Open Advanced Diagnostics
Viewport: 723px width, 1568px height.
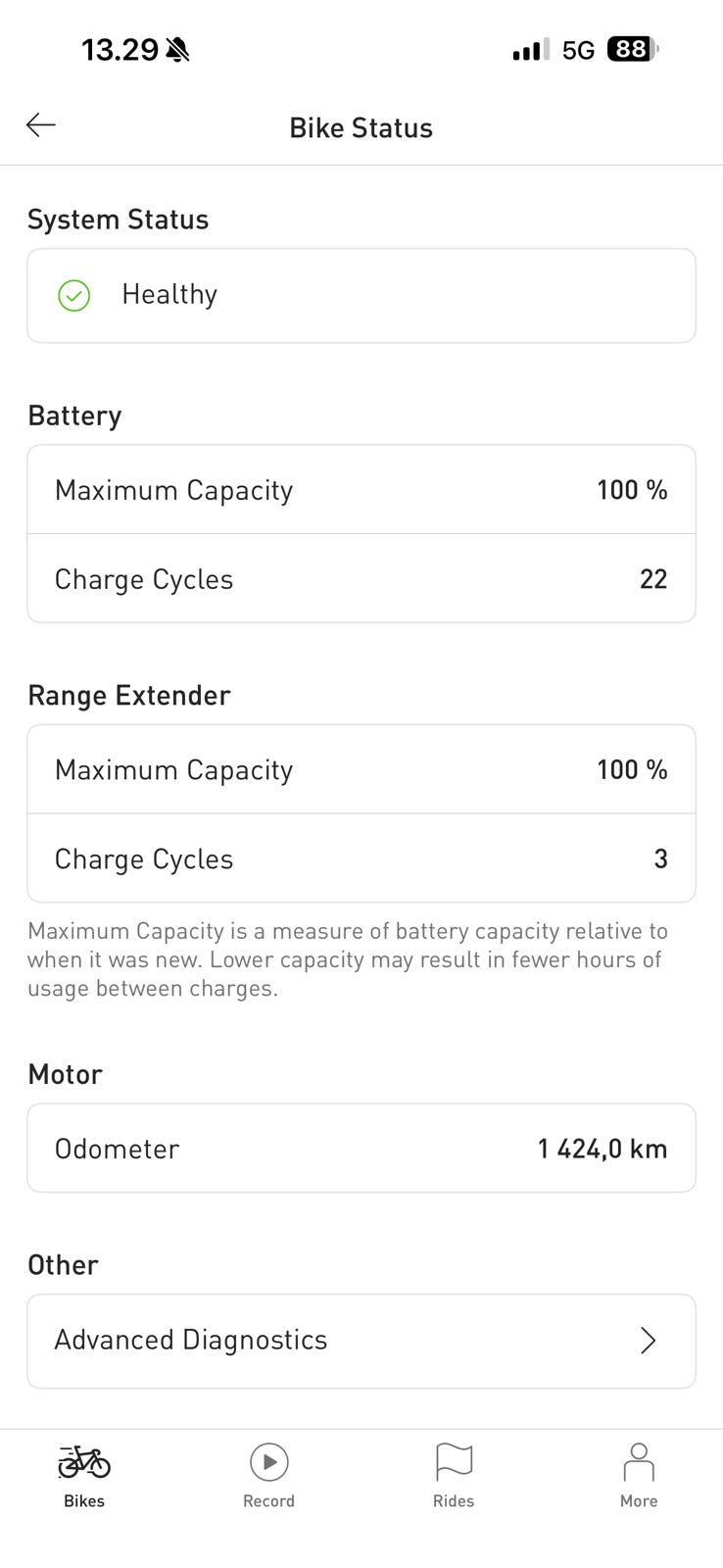pyautogui.click(x=361, y=1341)
